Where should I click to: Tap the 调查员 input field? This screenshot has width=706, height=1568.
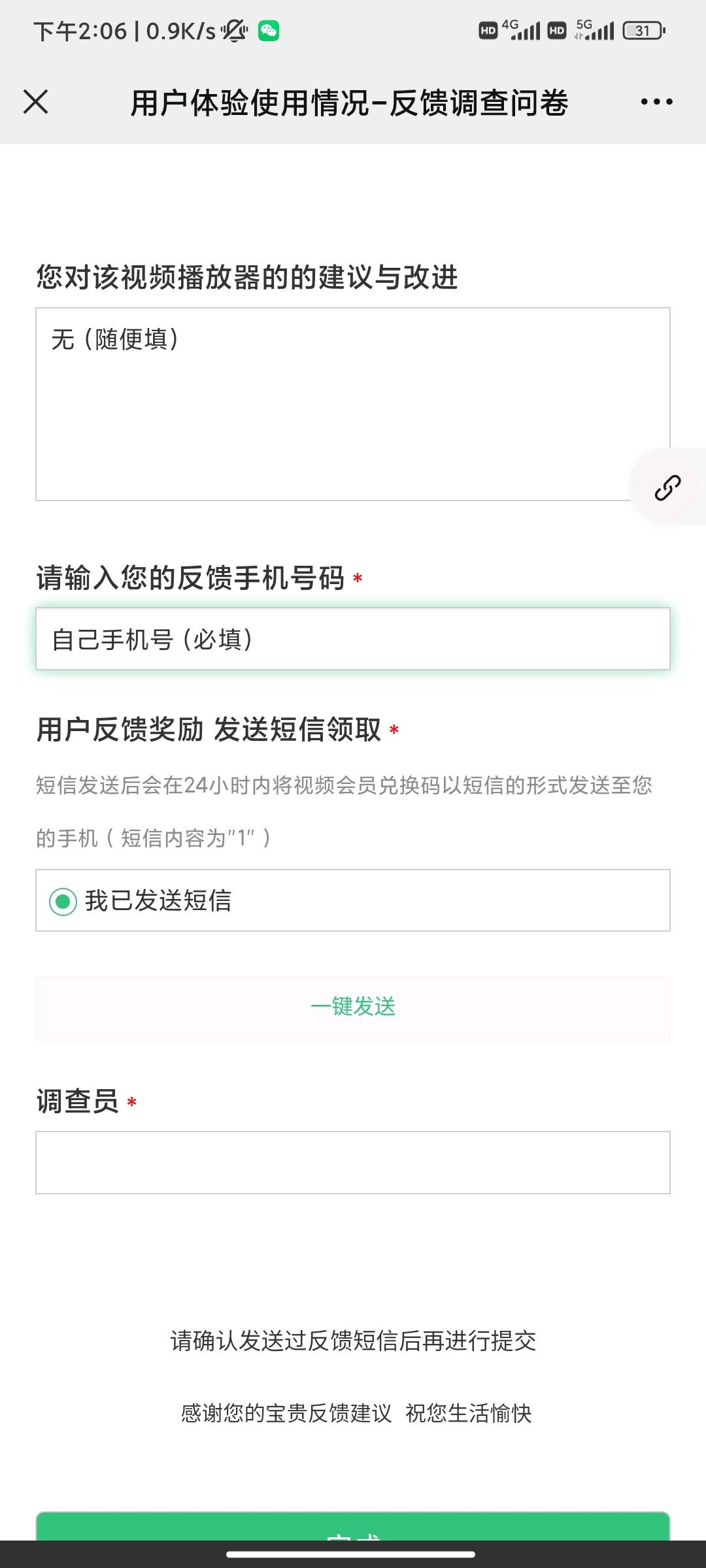[x=353, y=1163]
